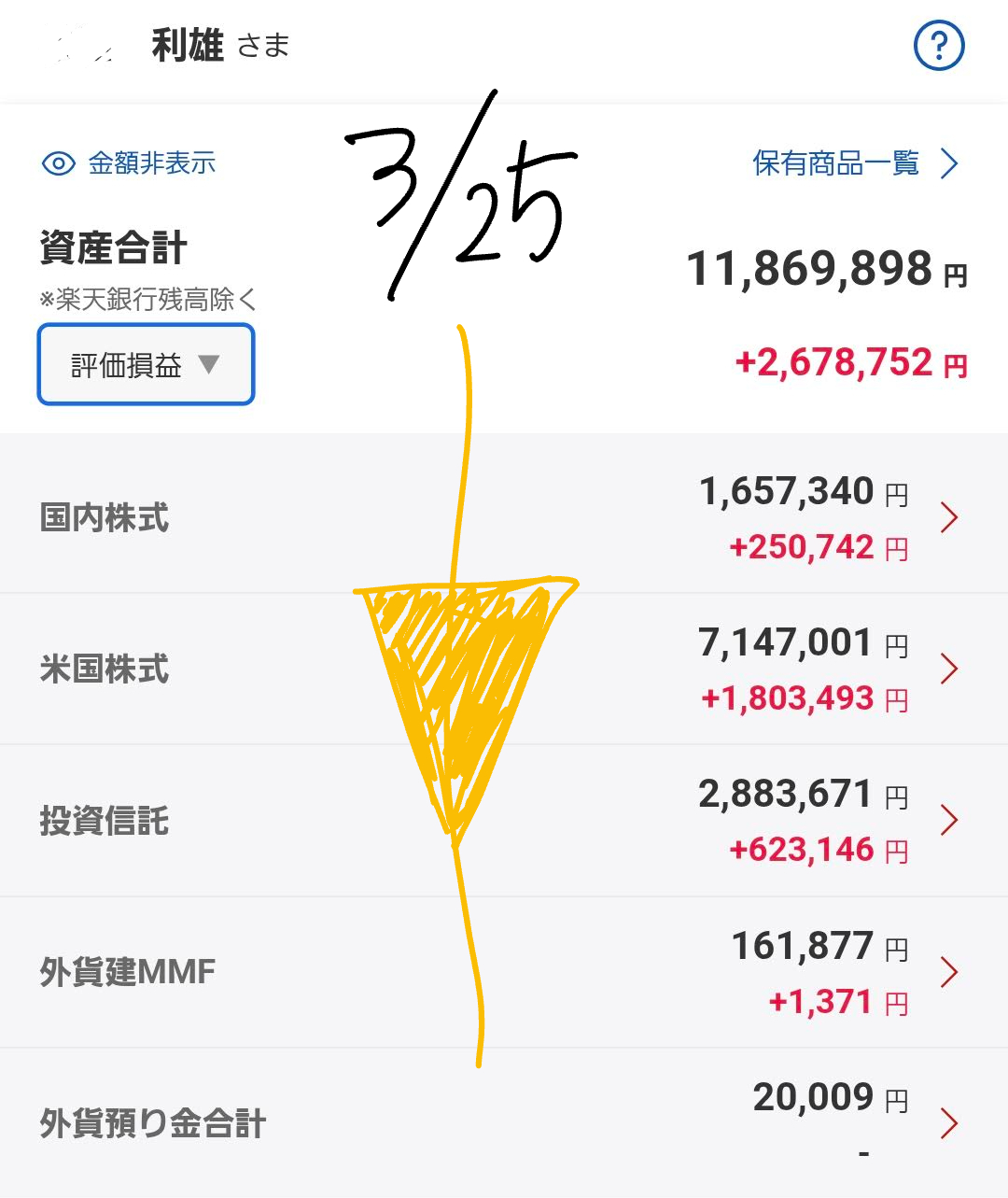This screenshot has height=1198, width=1008.
Task: Open the help question mark icon
Action: [938, 46]
